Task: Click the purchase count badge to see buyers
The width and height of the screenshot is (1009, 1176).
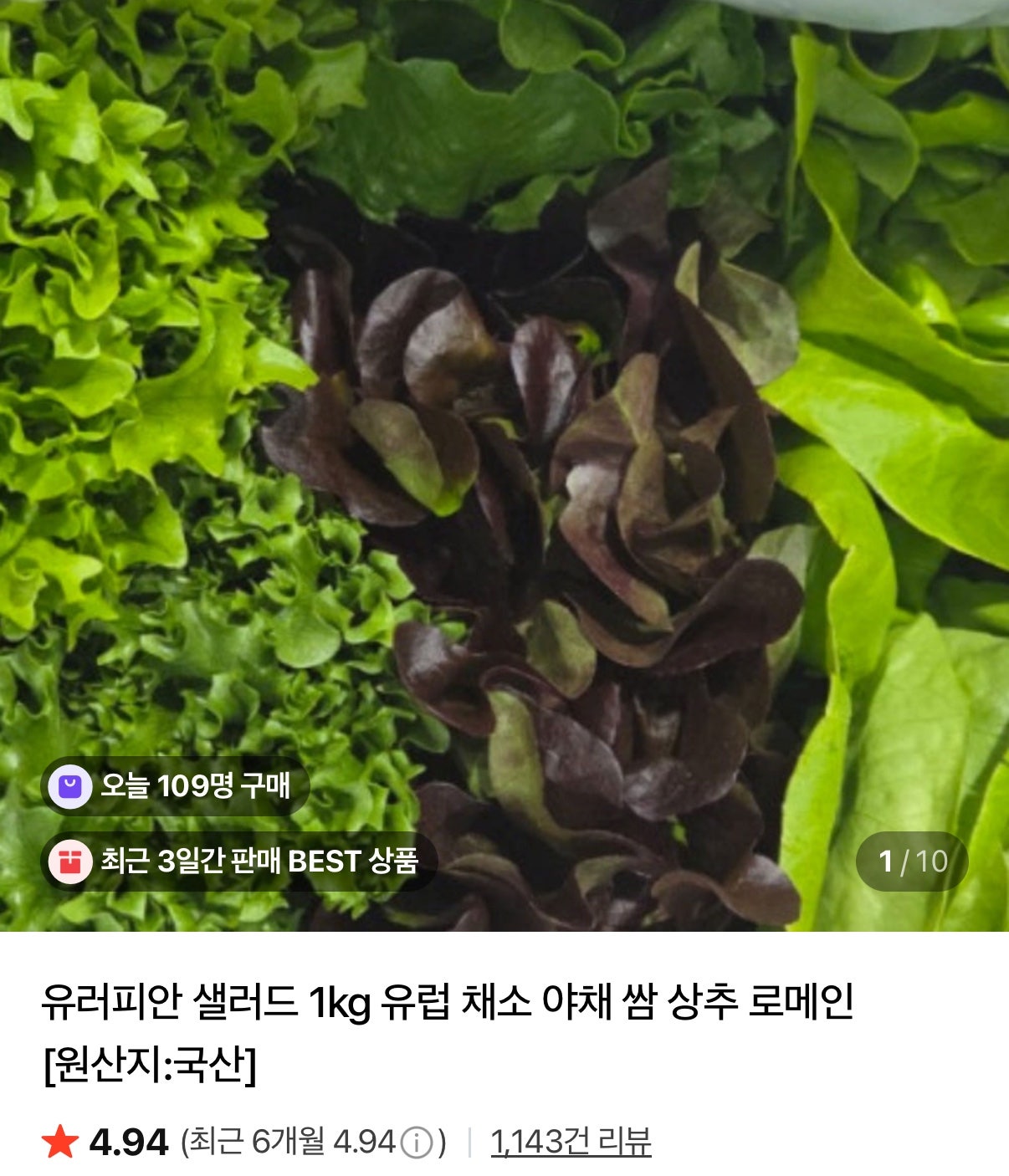Action: click(x=177, y=784)
